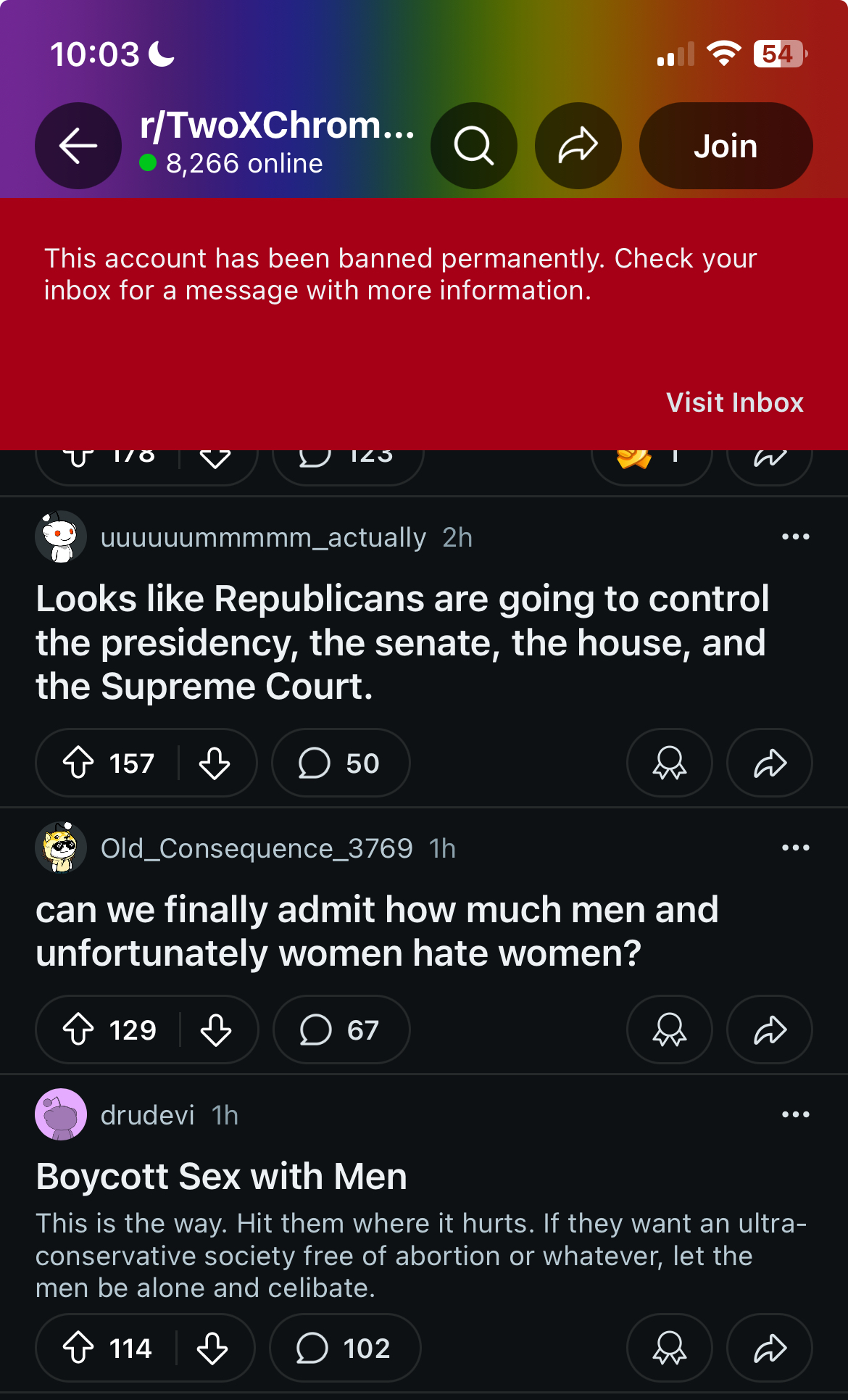Give award to the Republicans control post
Screen dimensions: 848x1400
click(x=669, y=763)
